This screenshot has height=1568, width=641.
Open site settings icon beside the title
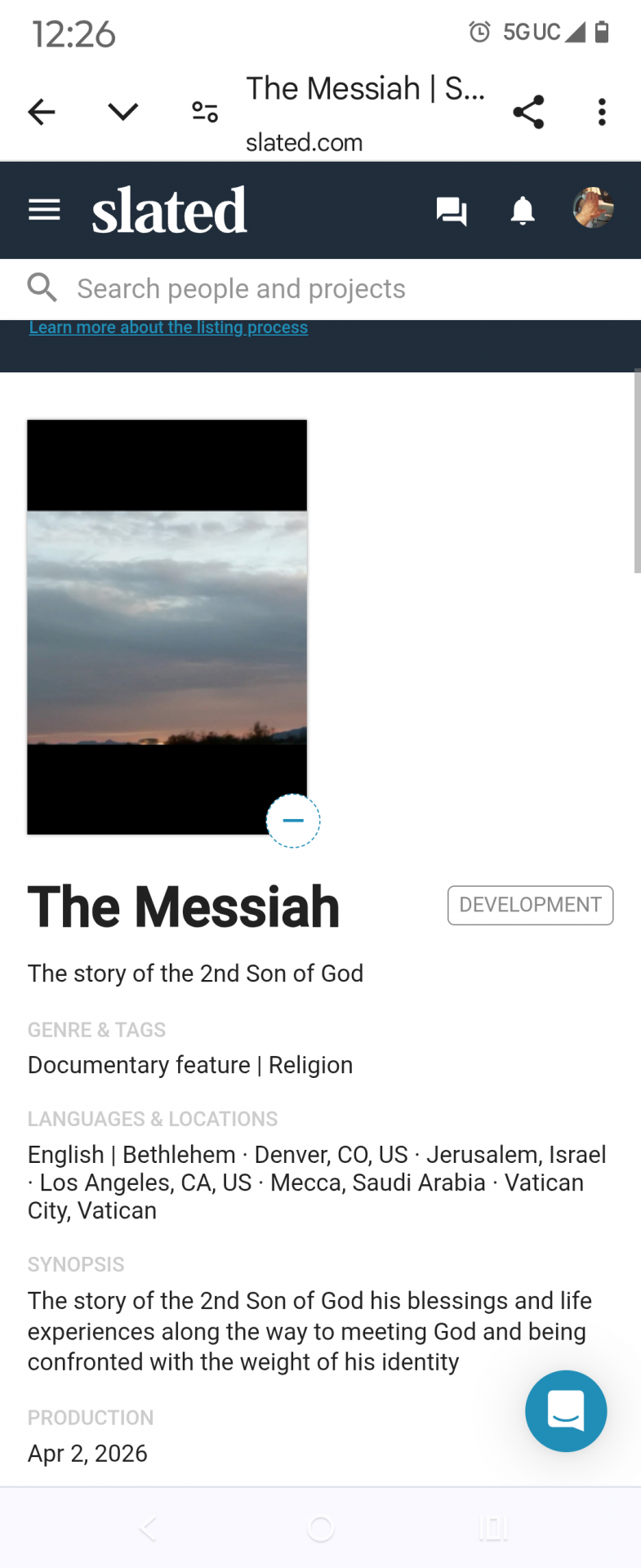click(205, 112)
